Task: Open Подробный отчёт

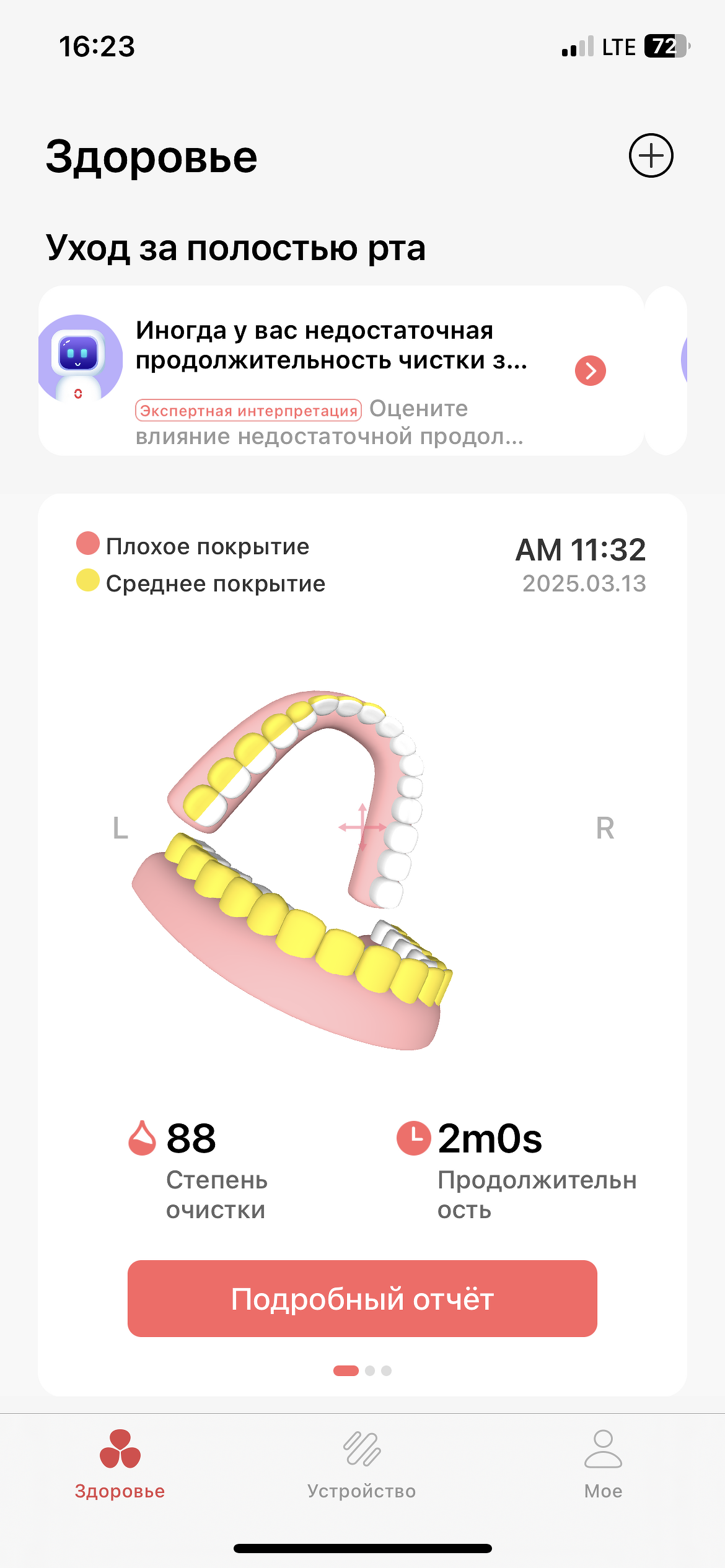Action: point(362,1299)
